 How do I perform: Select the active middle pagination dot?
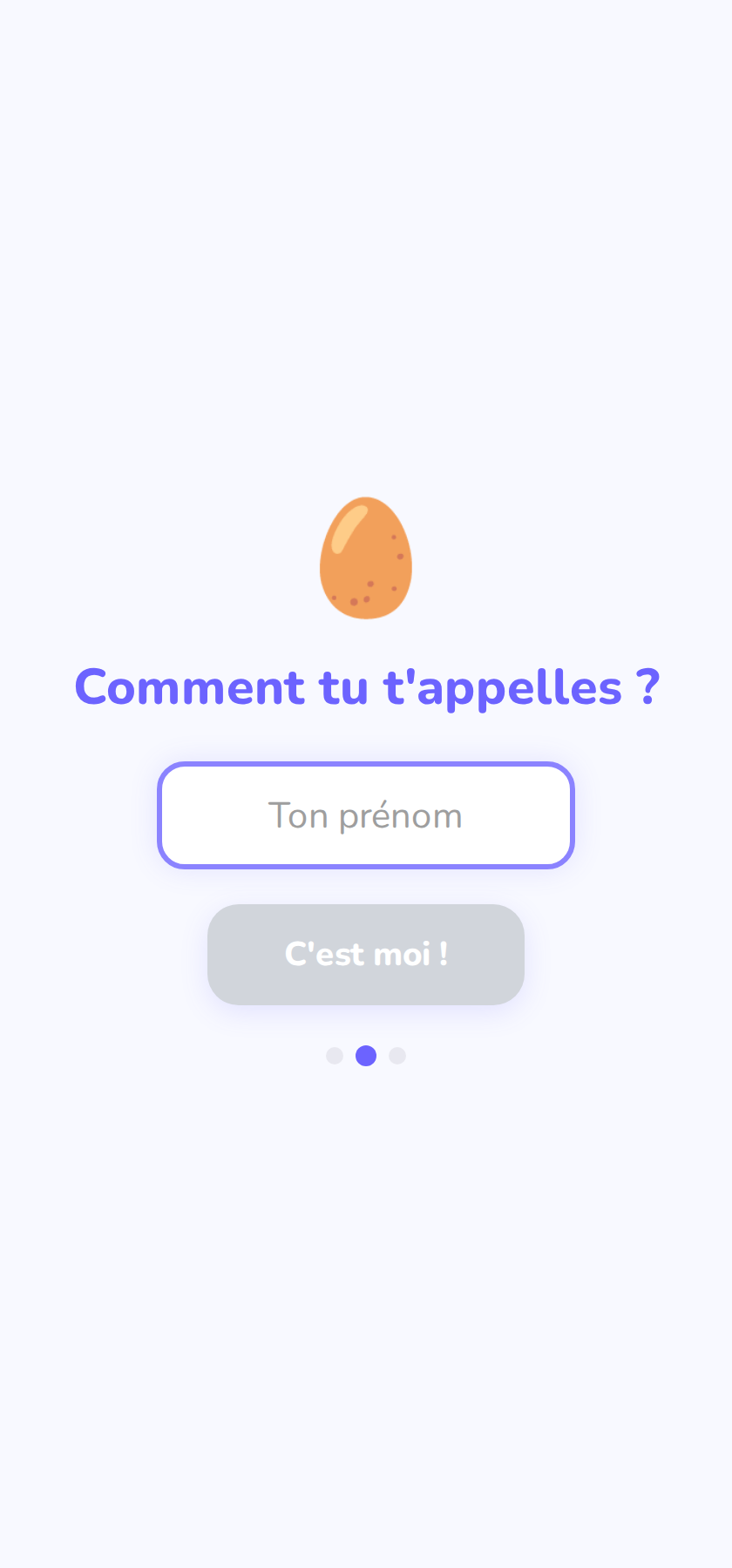coord(366,1056)
